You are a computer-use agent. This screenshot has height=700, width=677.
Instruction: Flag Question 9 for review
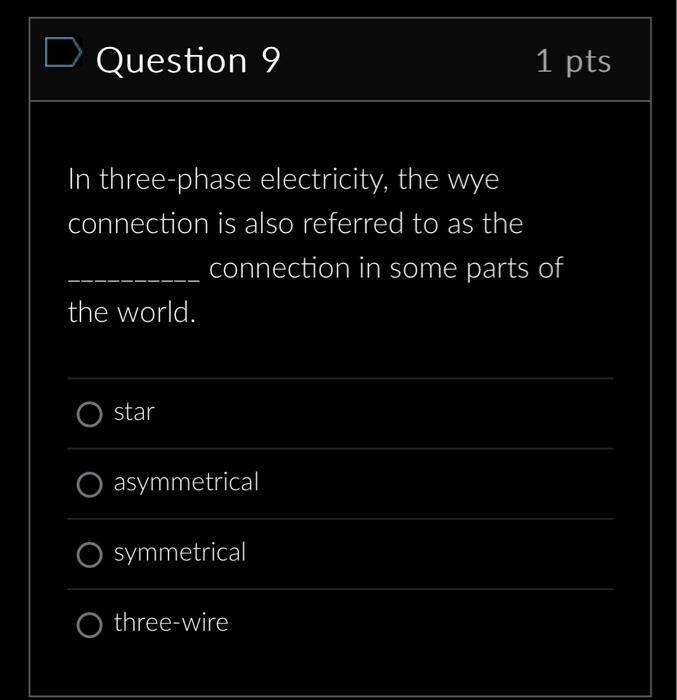[x=64, y=54]
